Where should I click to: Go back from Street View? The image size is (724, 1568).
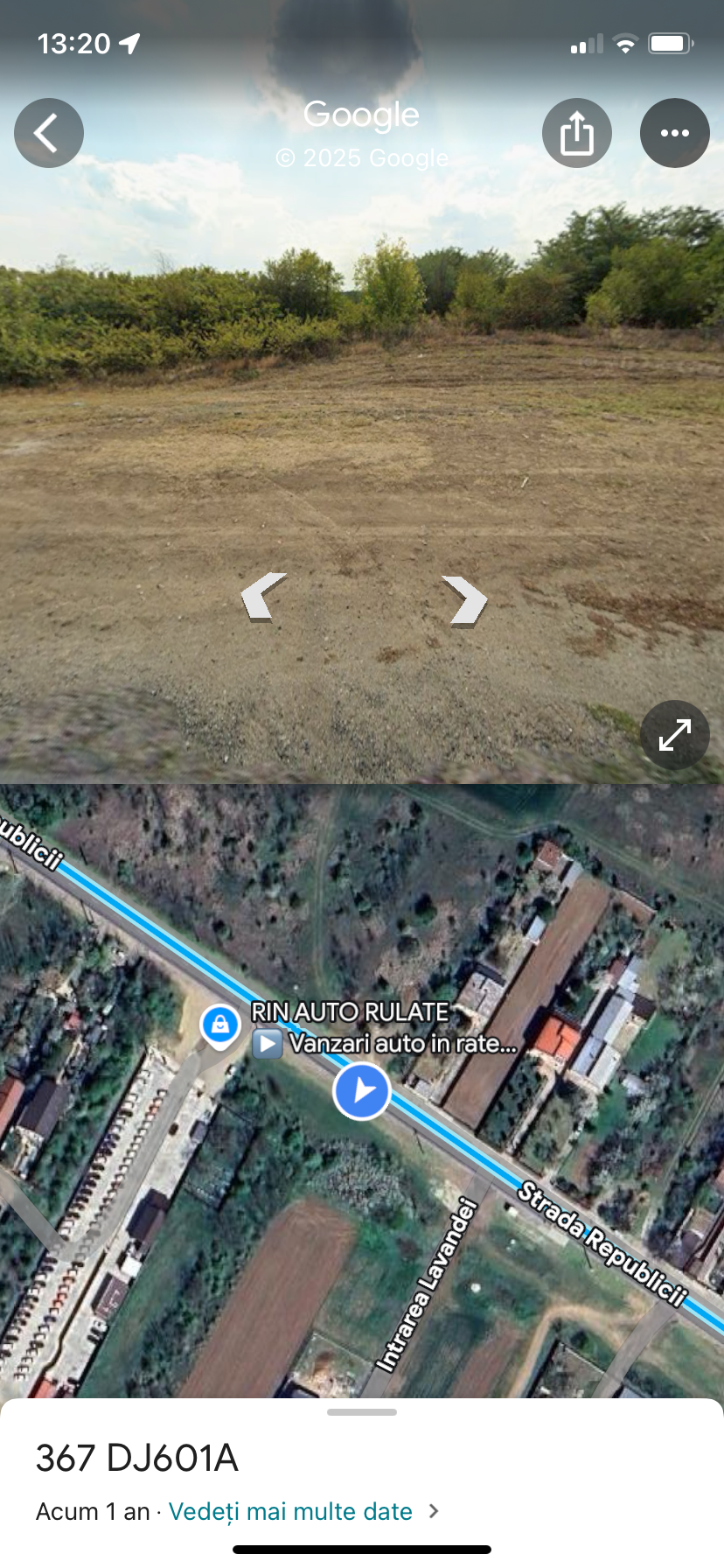tap(49, 133)
